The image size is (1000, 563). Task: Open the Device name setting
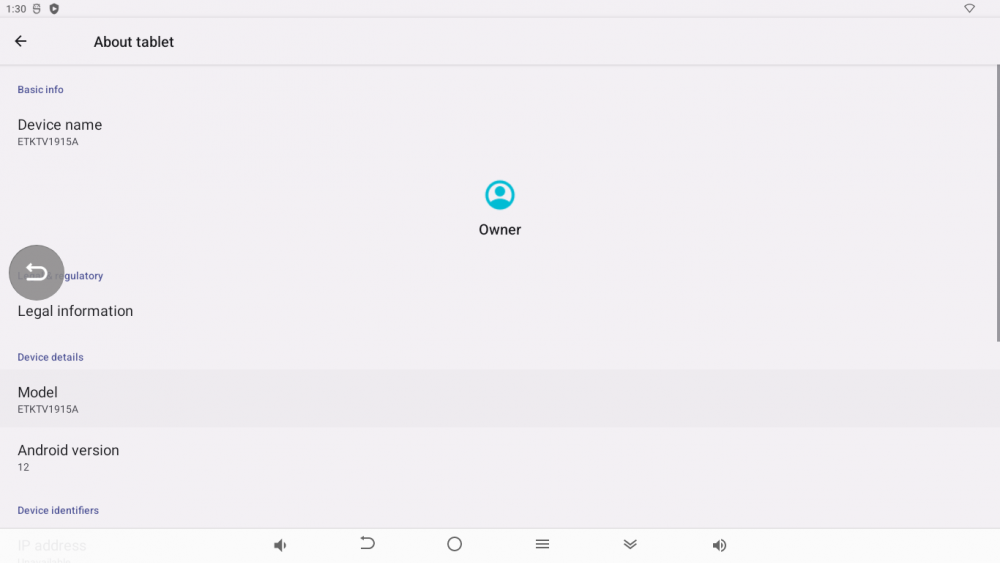coord(60,132)
